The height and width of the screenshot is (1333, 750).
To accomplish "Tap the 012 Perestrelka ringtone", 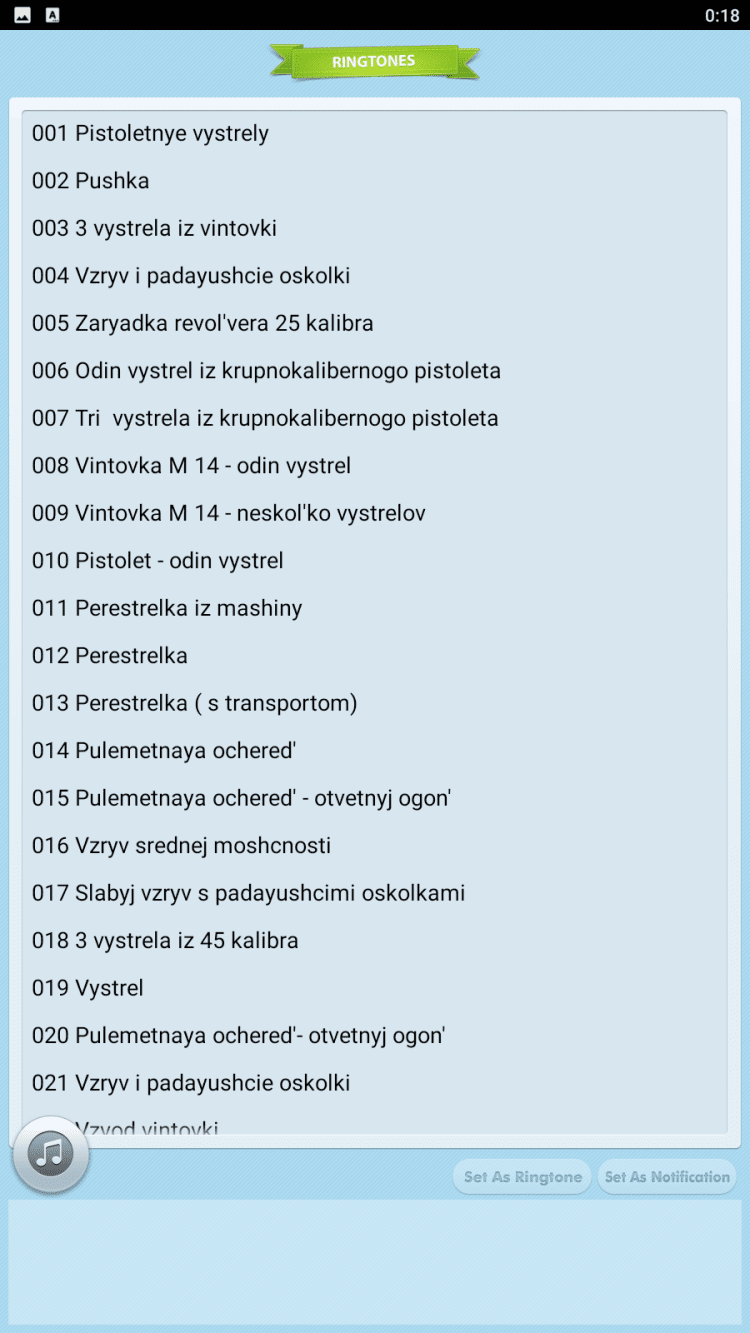I will pos(110,656).
